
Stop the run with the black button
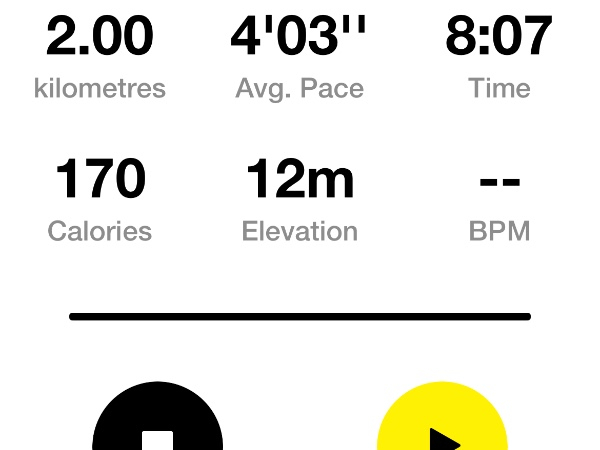pyautogui.click(x=157, y=425)
